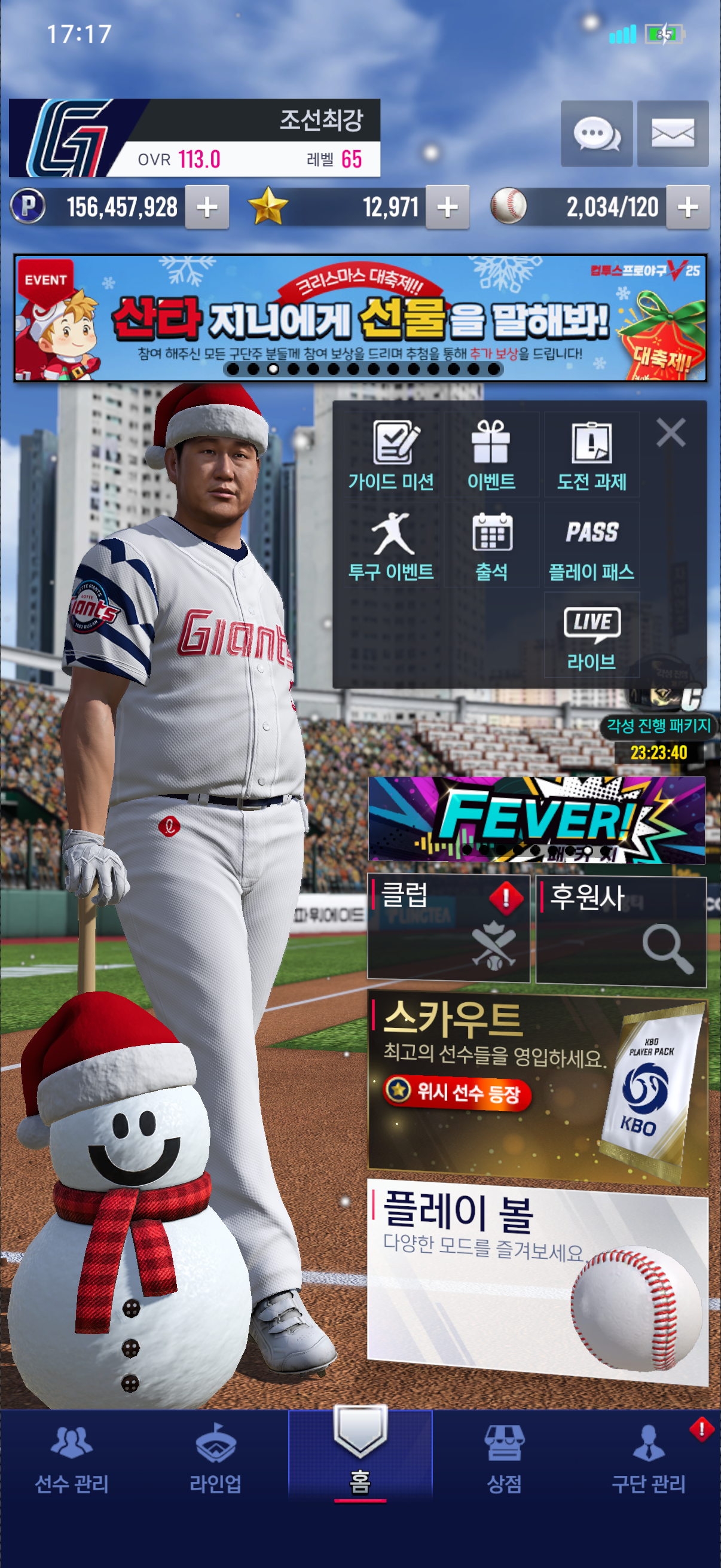The width and height of the screenshot is (721, 1568).
Task: Open 이벤트 gift menu item
Action: click(x=491, y=454)
